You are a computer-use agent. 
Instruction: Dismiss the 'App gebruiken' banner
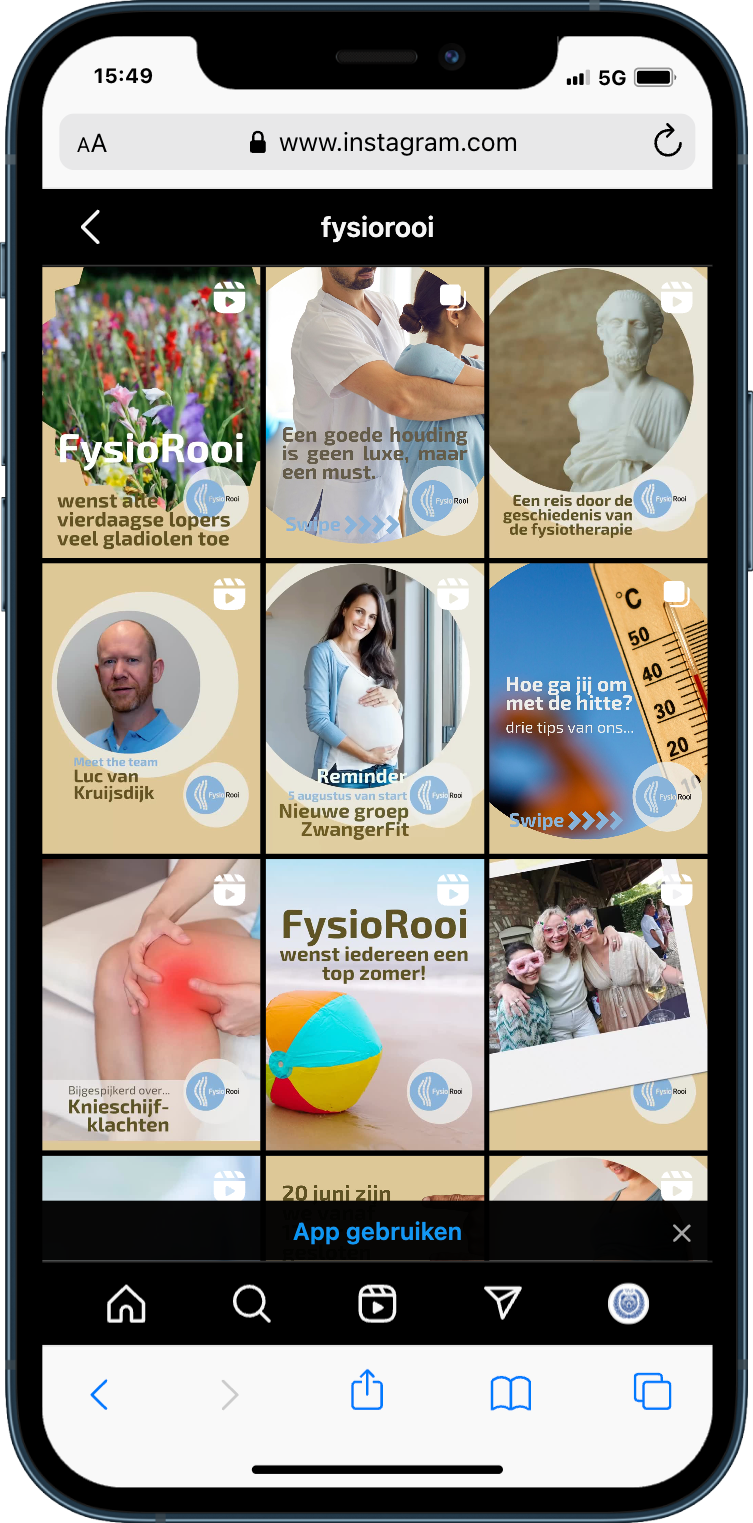pyautogui.click(x=682, y=1233)
